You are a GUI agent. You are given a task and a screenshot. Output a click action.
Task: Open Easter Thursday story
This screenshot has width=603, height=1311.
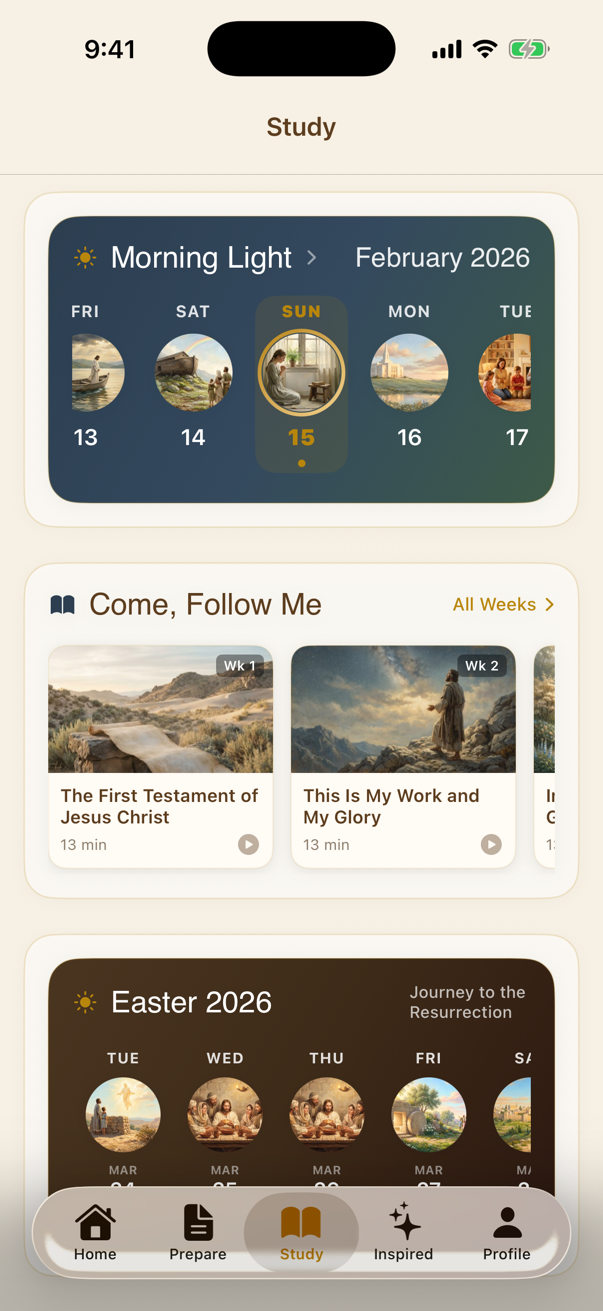pos(327,1114)
